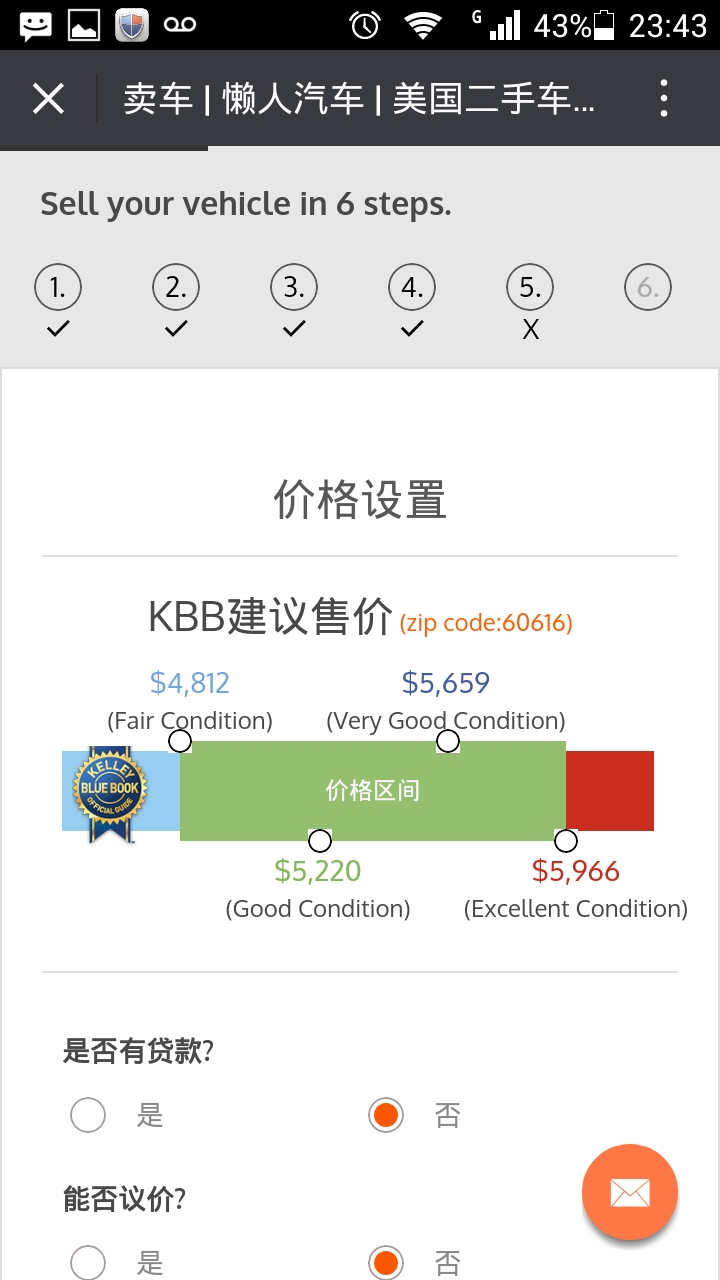This screenshot has width=720, height=1280.
Task: Return to step 4 of the process
Action: [412, 289]
